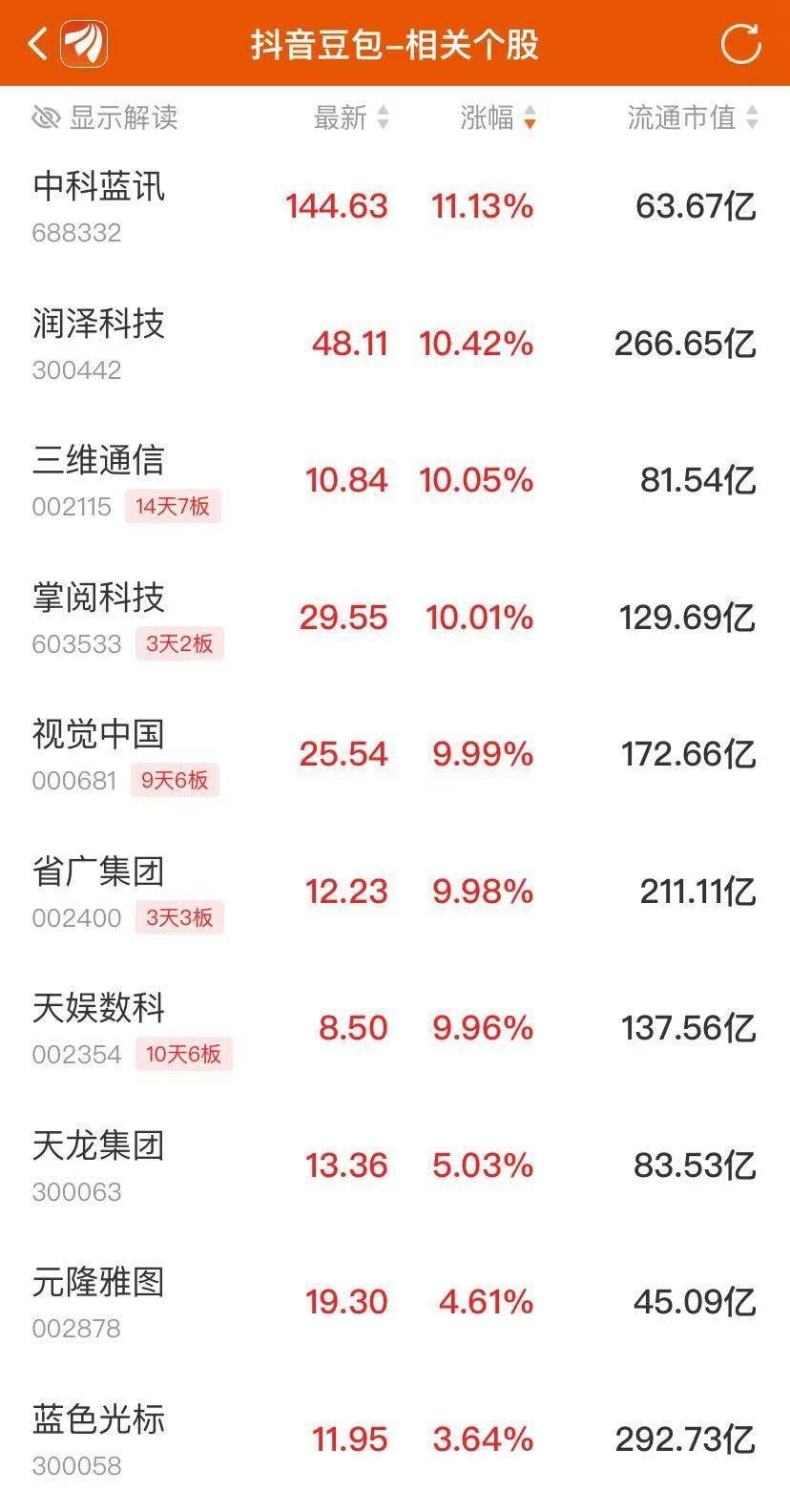Sort by 涨幅 column
Viewport: 790px width, 1512px height.
(x=498, y=117)
